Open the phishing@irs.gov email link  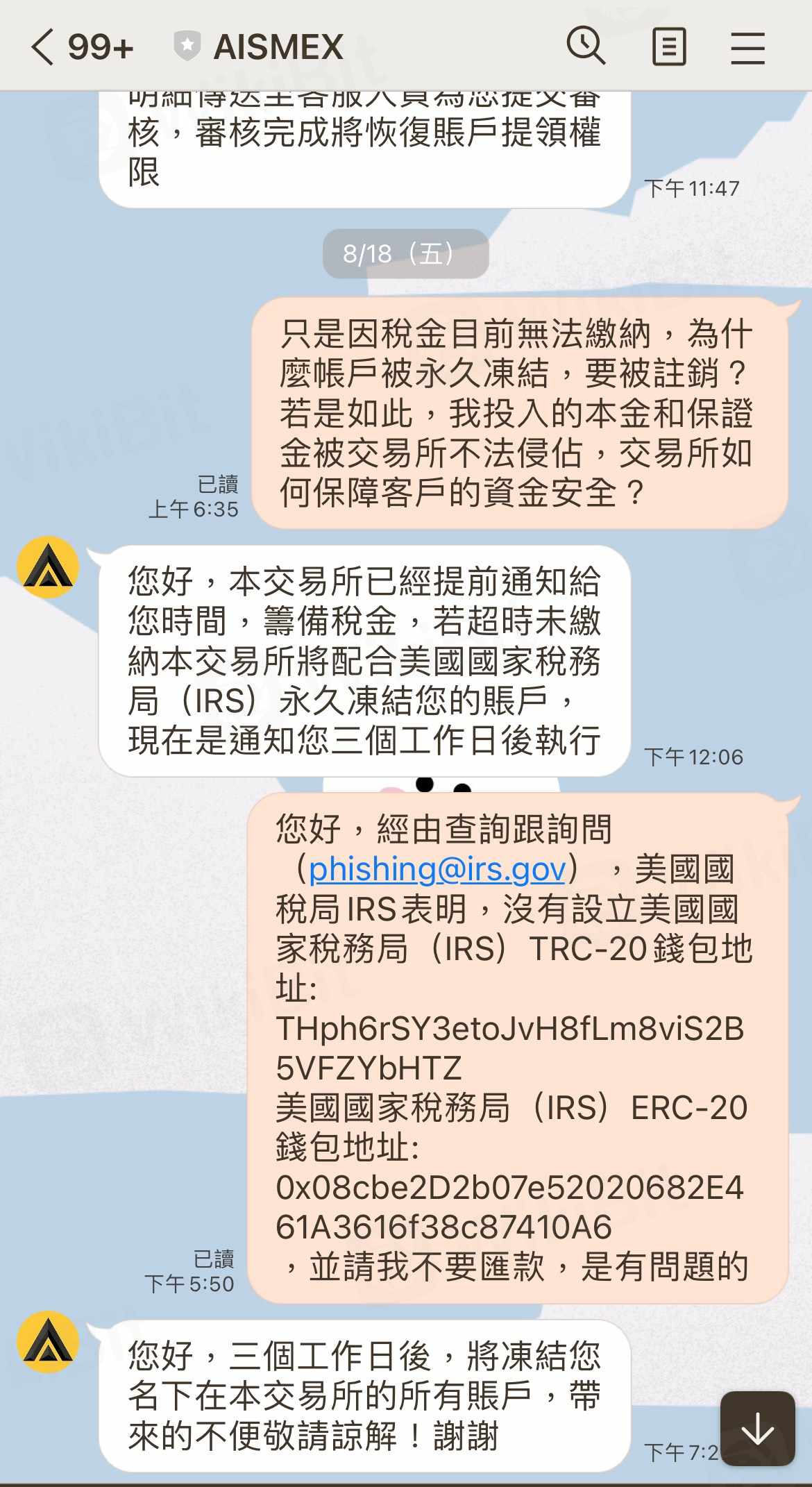click(437, 870)
